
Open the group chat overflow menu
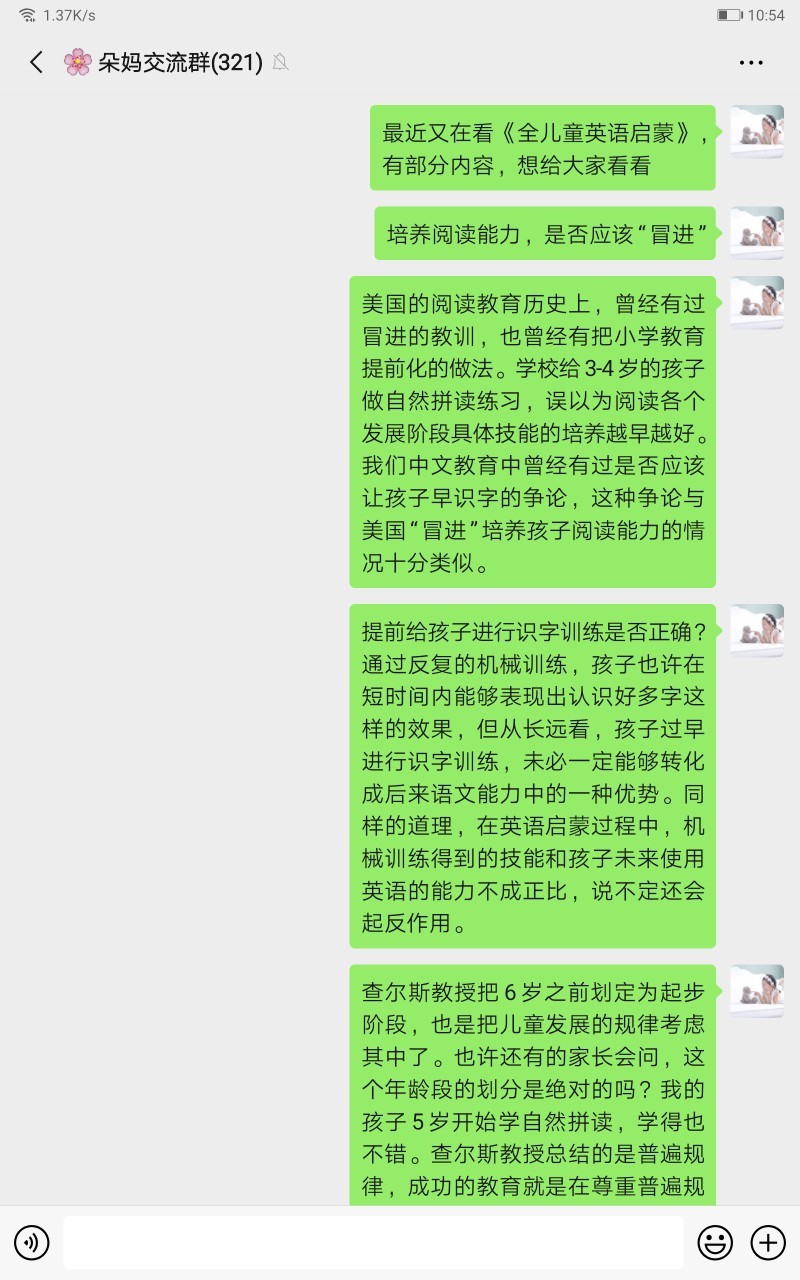click(x=751, y=62)
